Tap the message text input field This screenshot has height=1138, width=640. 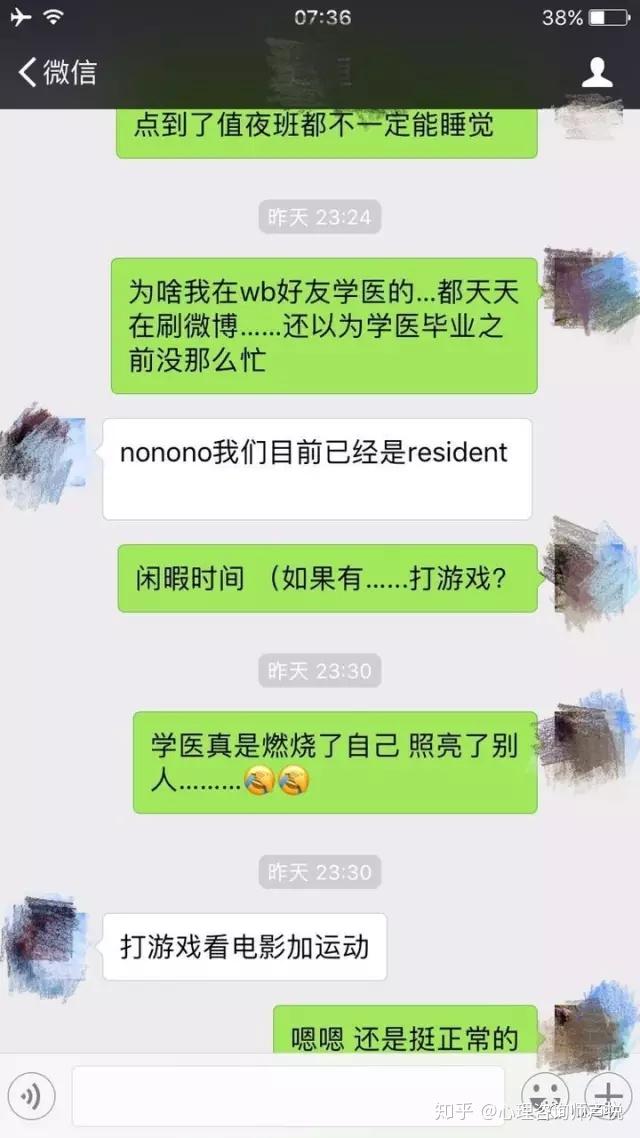[288, 1096]
